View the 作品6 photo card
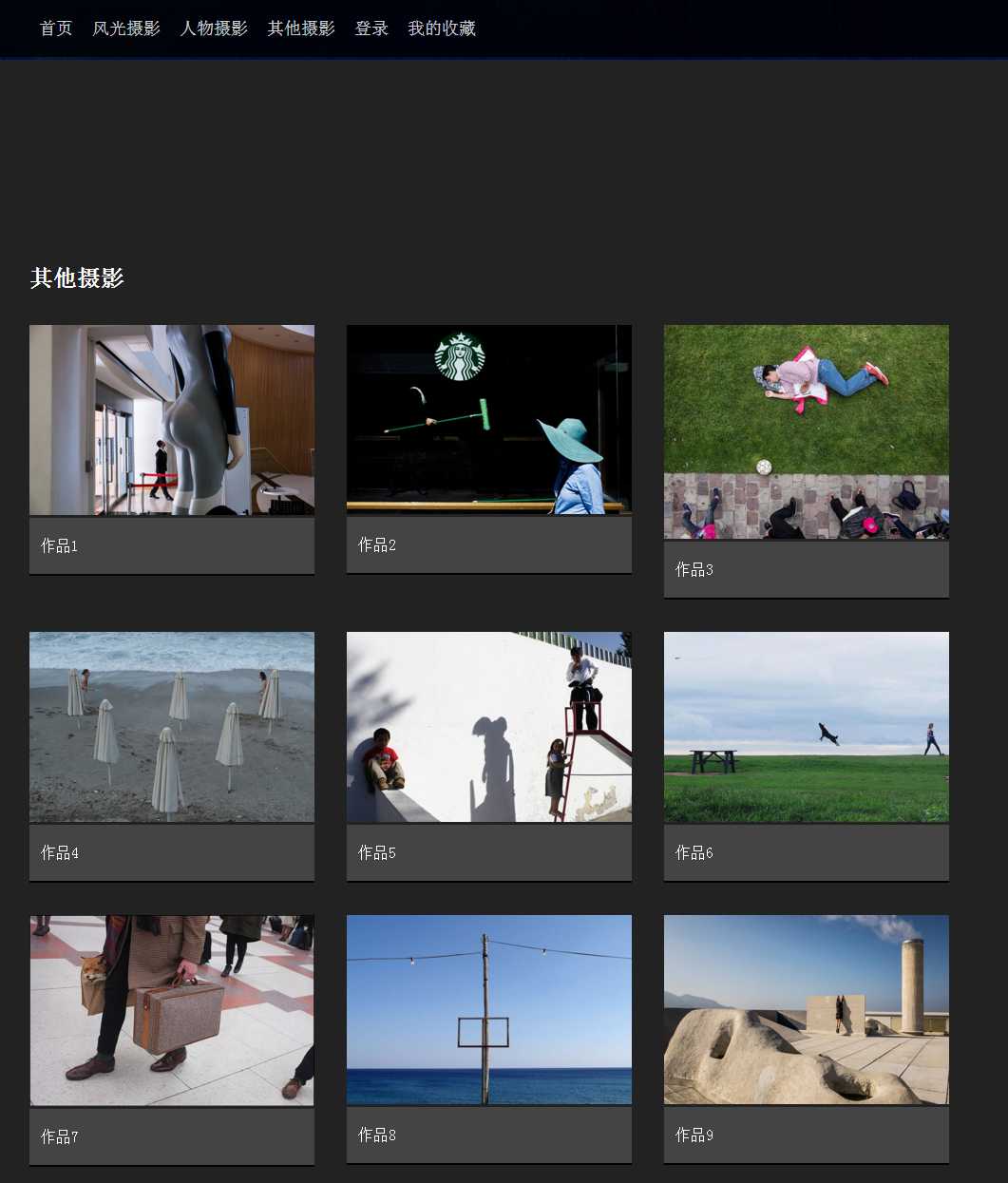Image resolution: width=1008 pixels, height=1183 pixels. pos(807,727)
